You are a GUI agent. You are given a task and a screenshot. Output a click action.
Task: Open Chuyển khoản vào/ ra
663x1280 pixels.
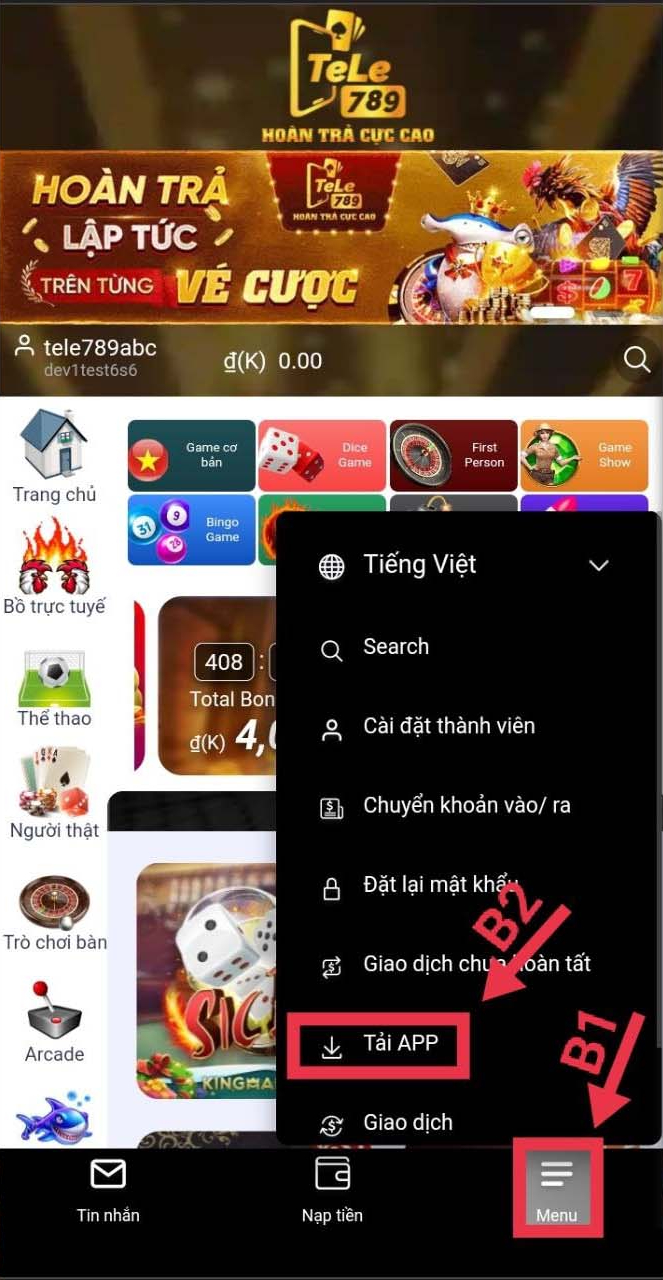point(466,805)
